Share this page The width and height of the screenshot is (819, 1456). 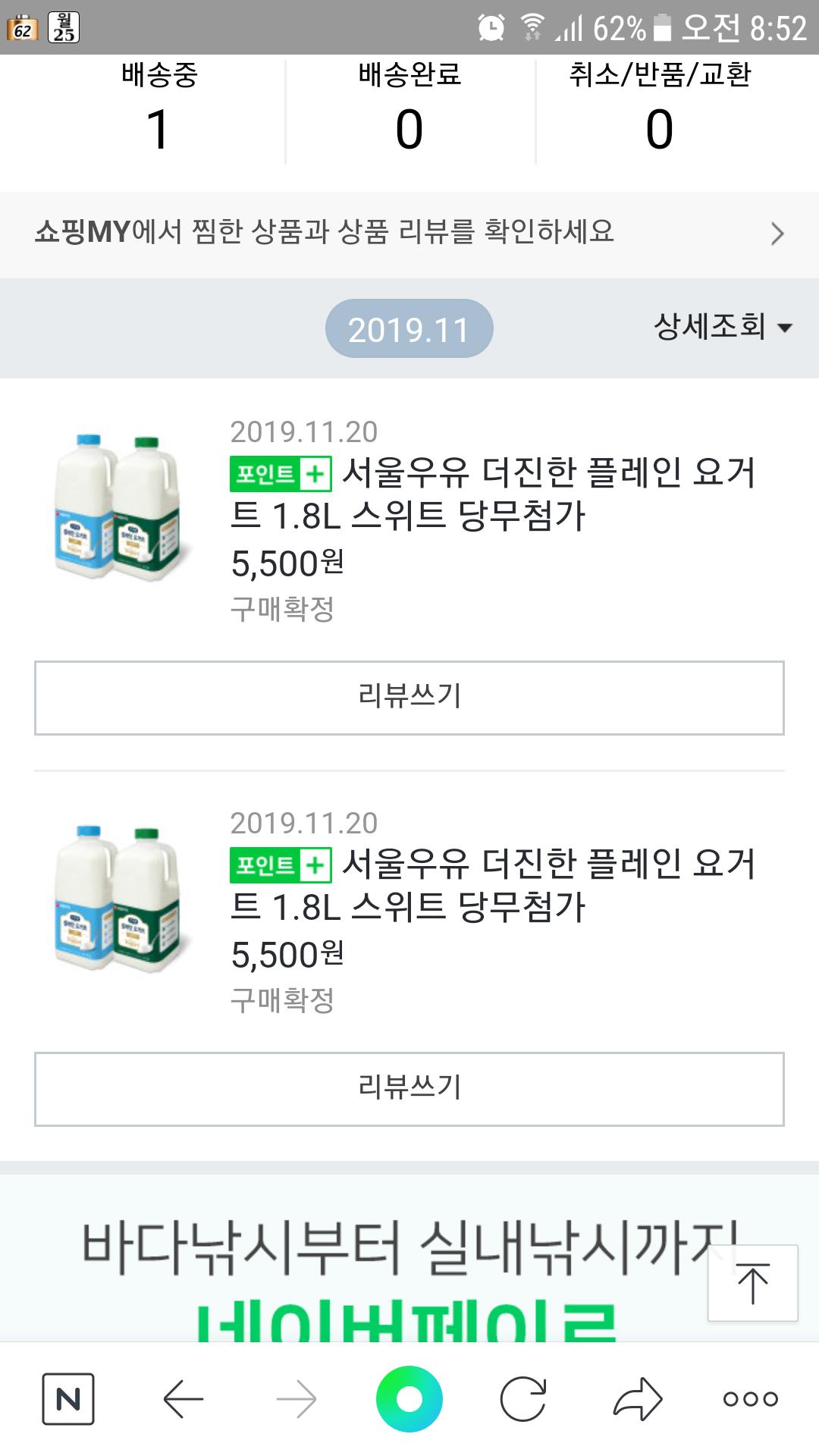637,1399
